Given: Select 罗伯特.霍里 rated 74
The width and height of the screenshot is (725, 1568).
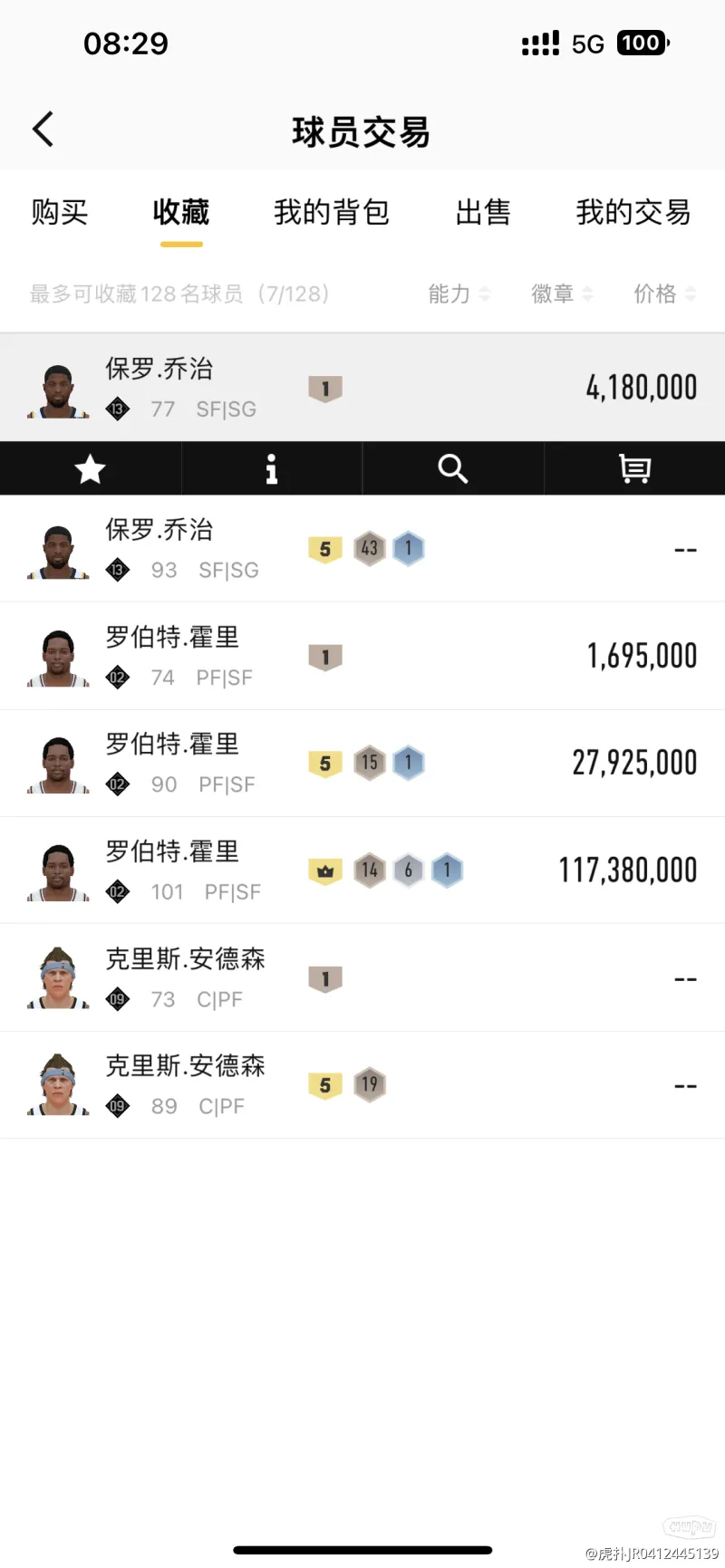Looking at the screenshot, I should [x=362, y=656].
